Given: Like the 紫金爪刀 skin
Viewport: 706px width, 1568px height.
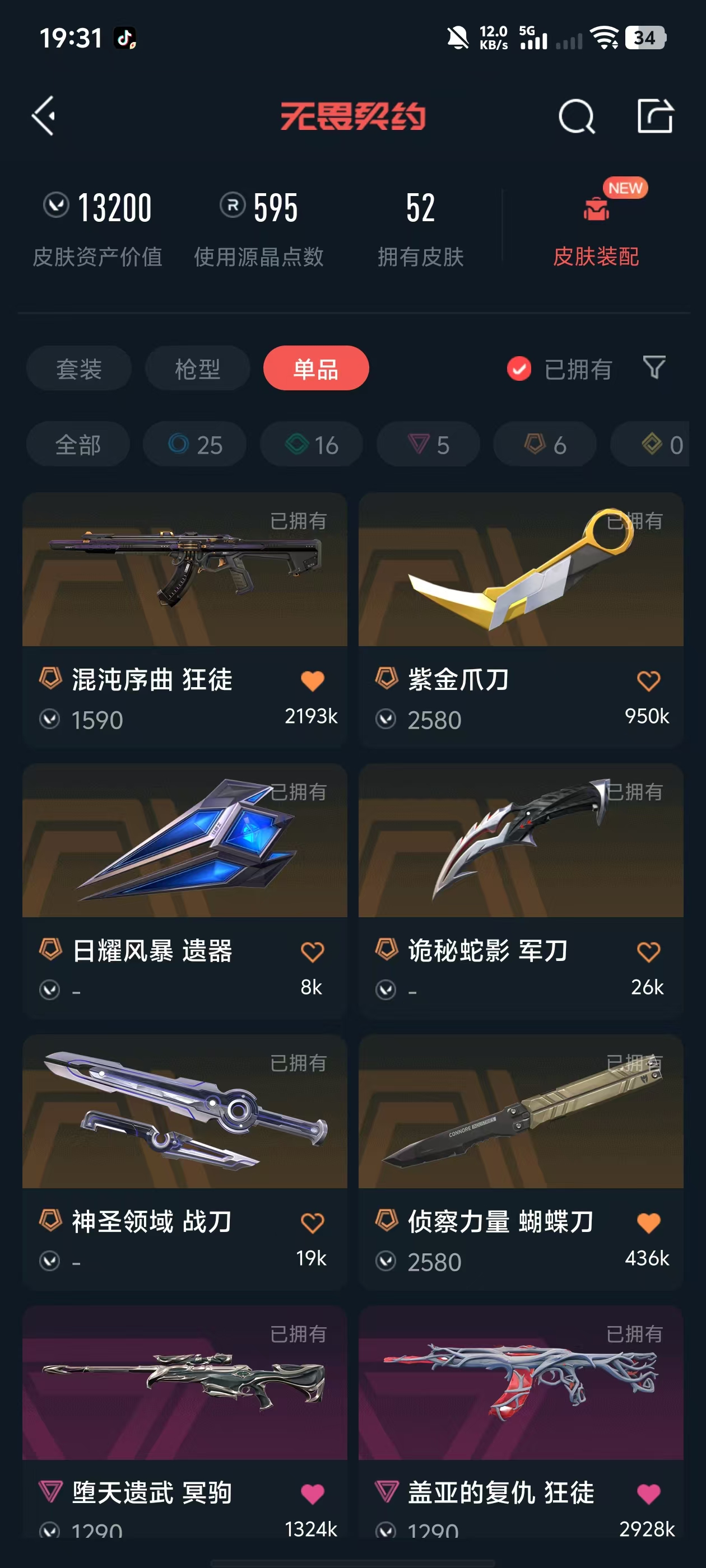Looking at the screenshot, I should tap(648, 680).
